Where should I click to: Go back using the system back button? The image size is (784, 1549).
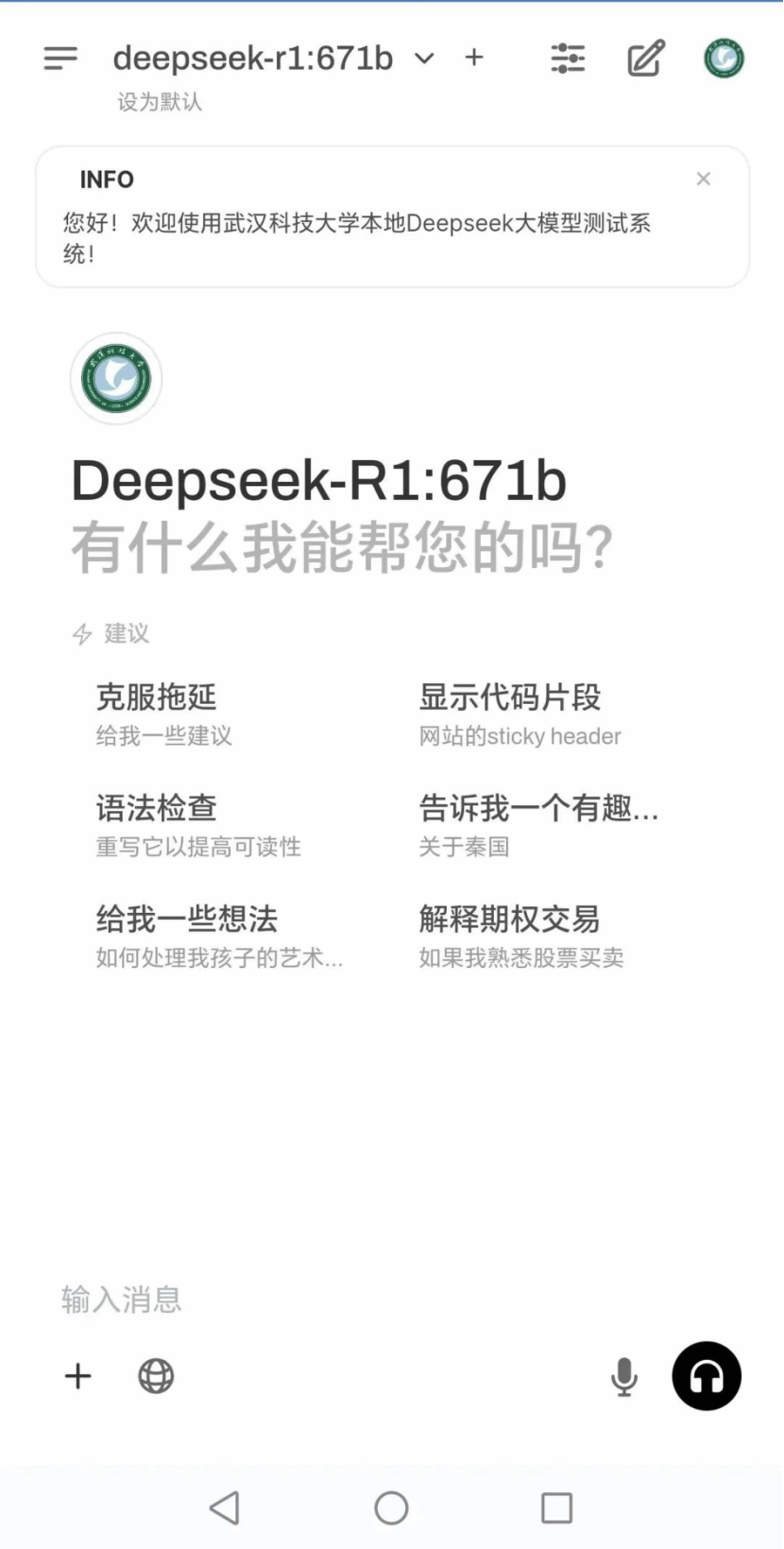coord(225,1507)
